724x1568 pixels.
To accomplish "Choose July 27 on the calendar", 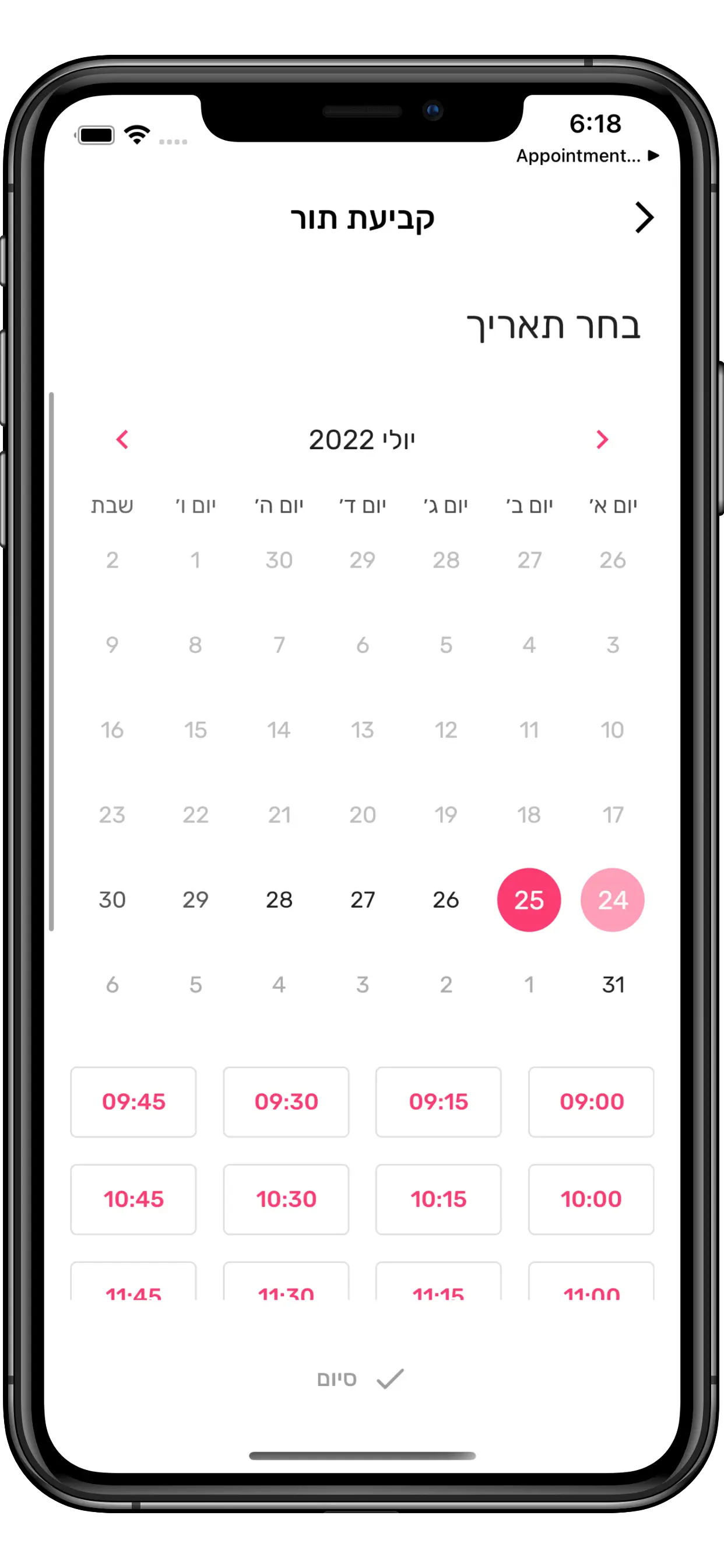I will [363, 900].
